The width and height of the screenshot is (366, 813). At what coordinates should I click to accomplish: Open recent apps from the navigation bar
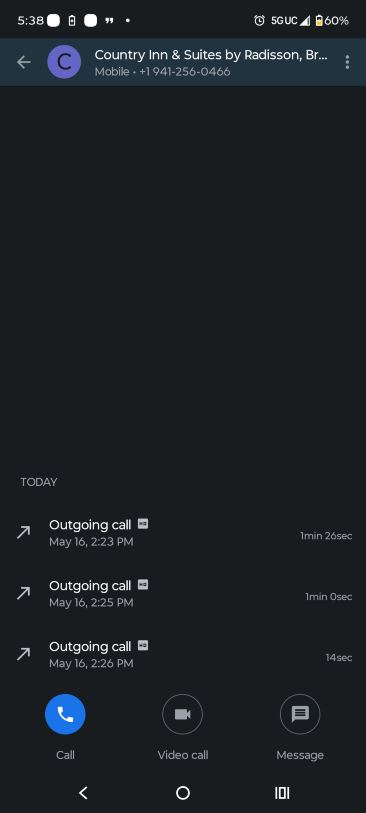coord(282,793)
